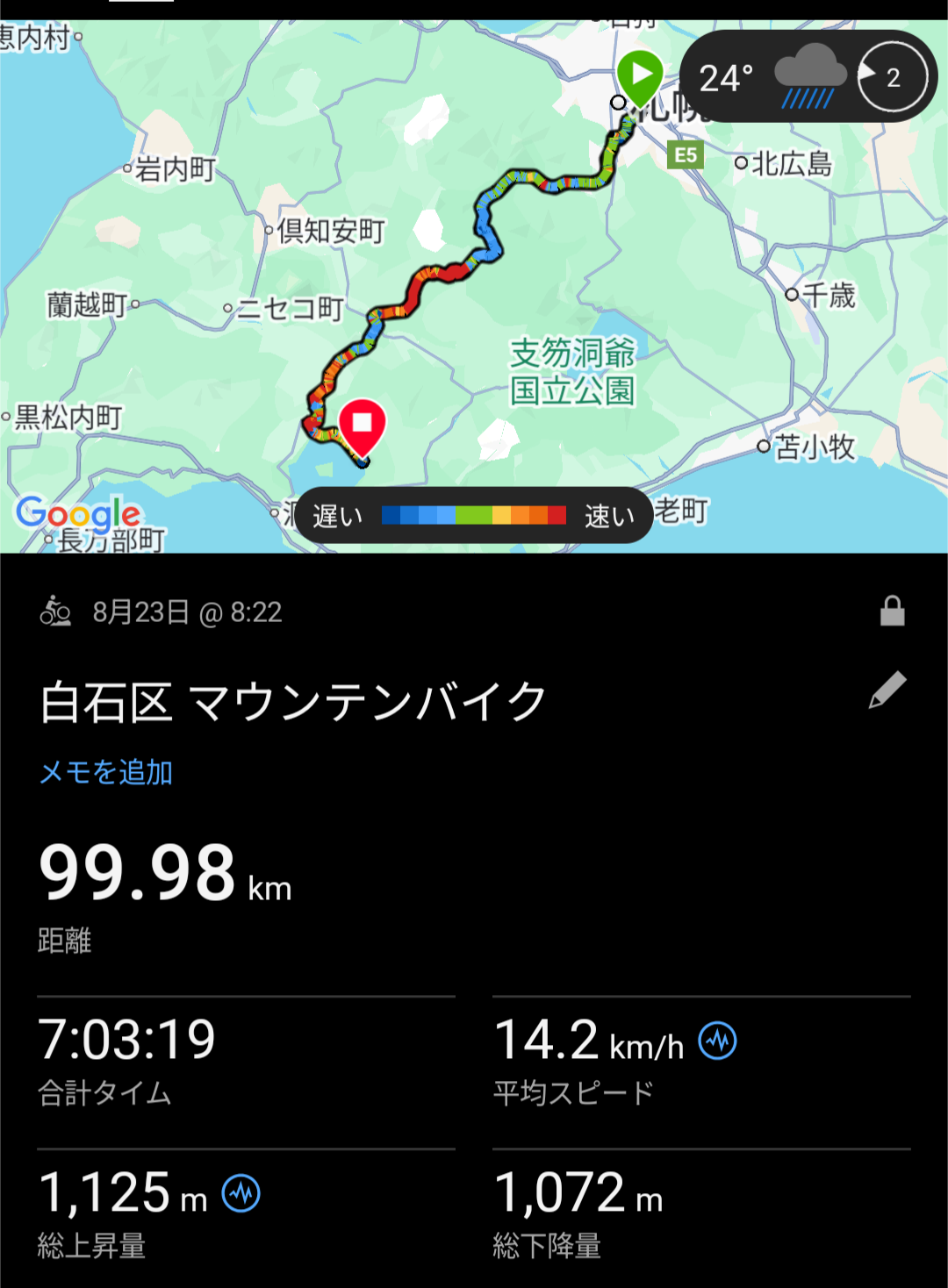Tap the info icon beside 平均スピード

[717, 1041]
